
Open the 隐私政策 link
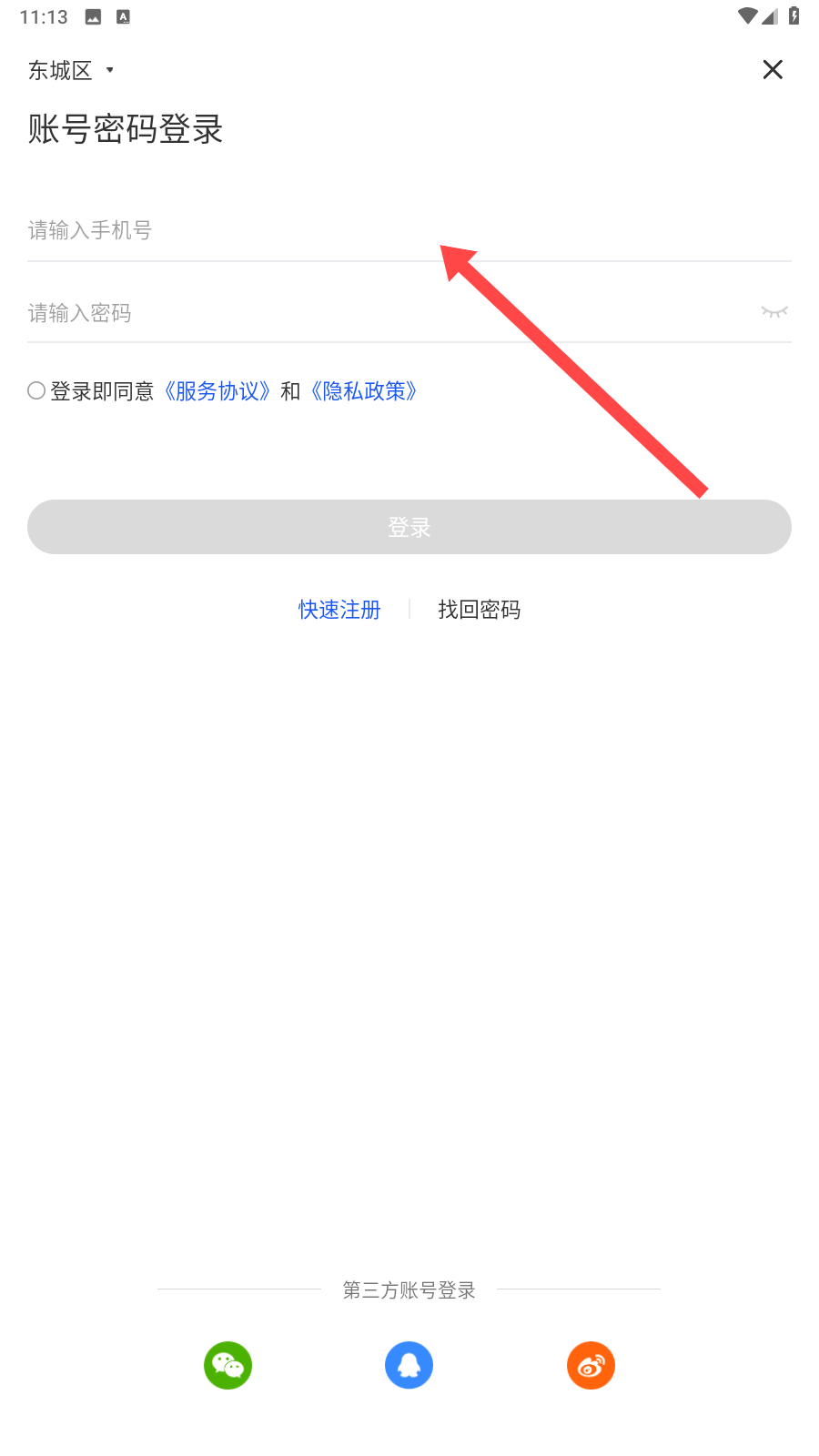pos(364,391)
